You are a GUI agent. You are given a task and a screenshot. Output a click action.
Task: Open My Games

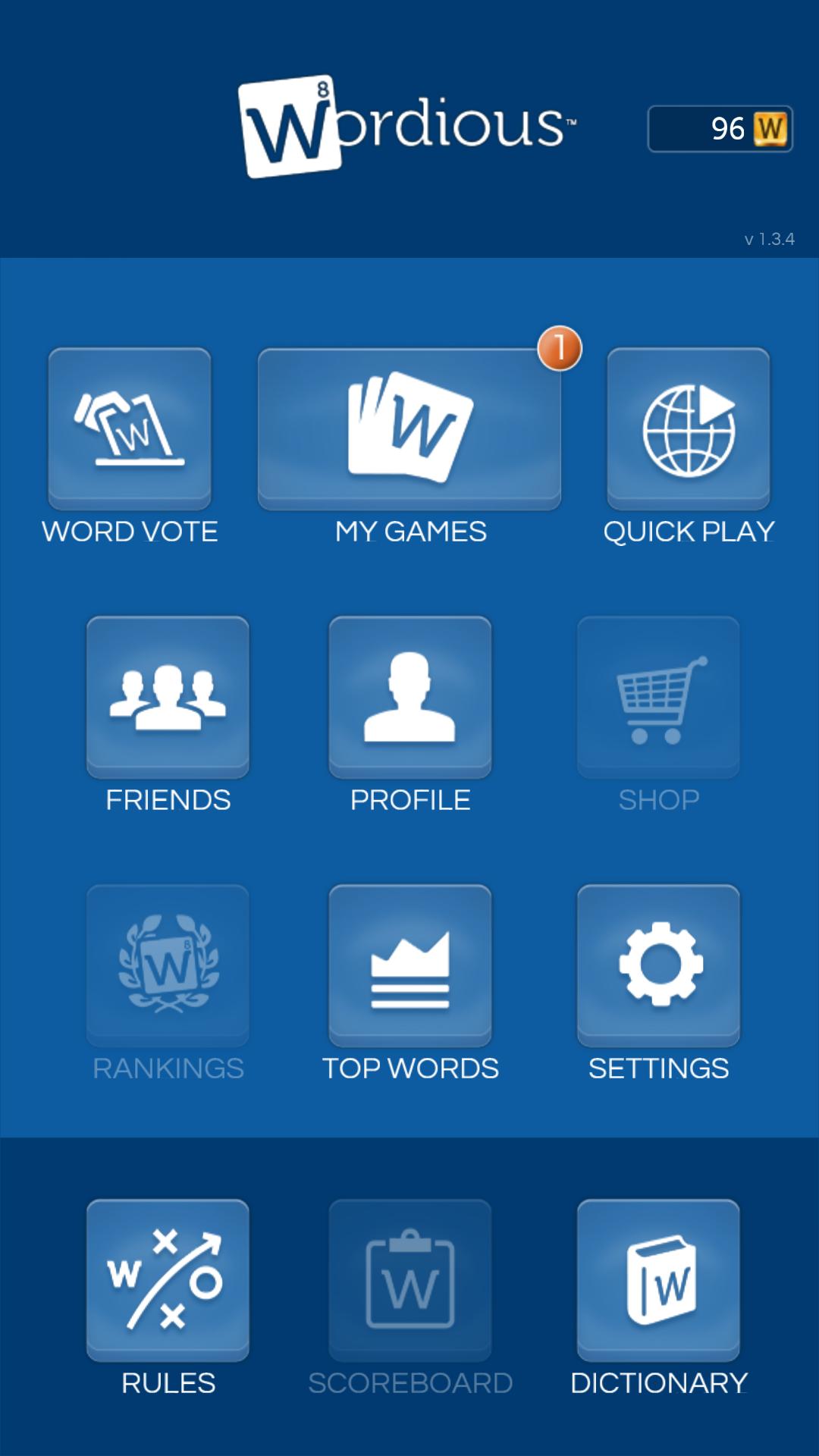[x=409, y=429]
